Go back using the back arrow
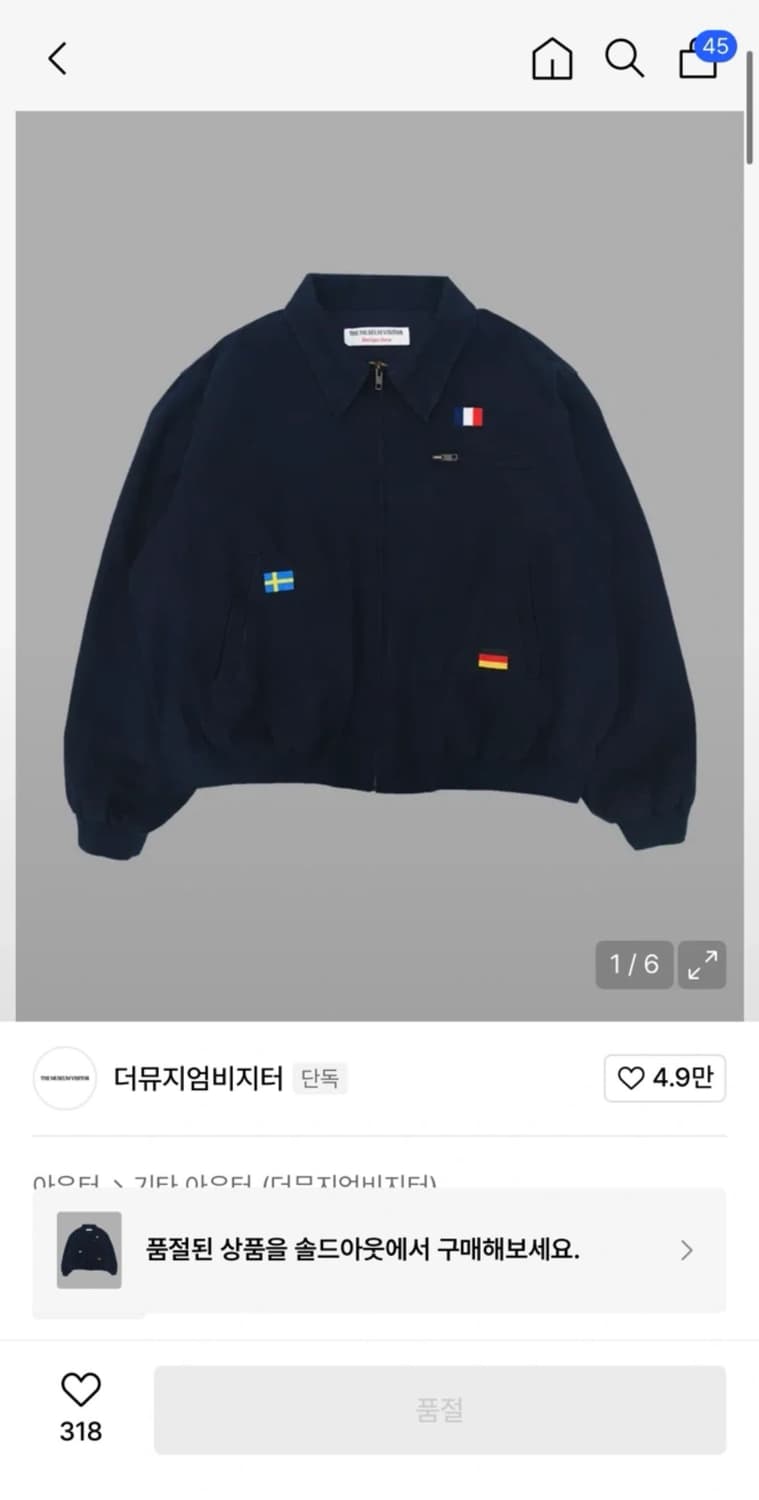Image resolution: width=759 pixels, height=1500 pixels. pyautogui.click(x=57, y=59)
